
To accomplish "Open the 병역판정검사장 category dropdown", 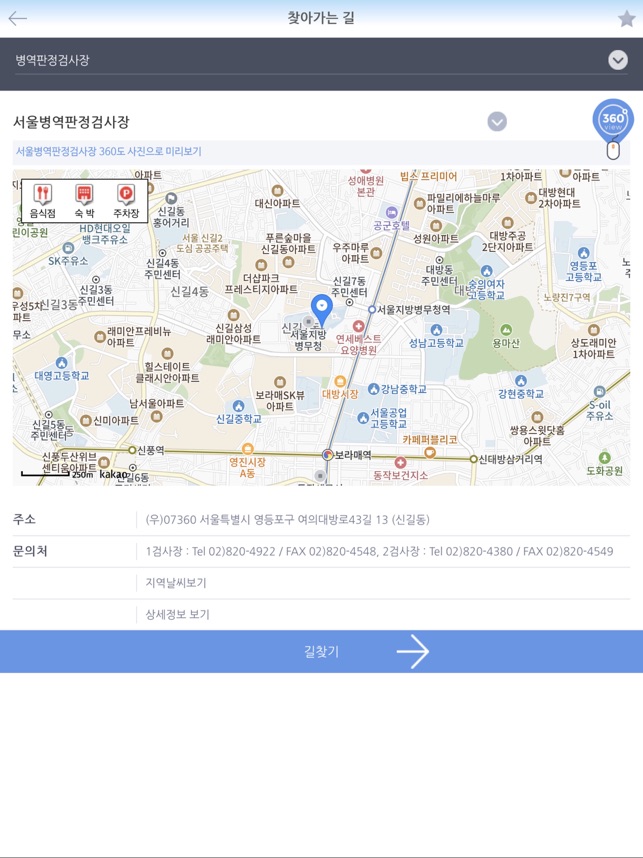I will pyautogui.click(x=617, y=60).
